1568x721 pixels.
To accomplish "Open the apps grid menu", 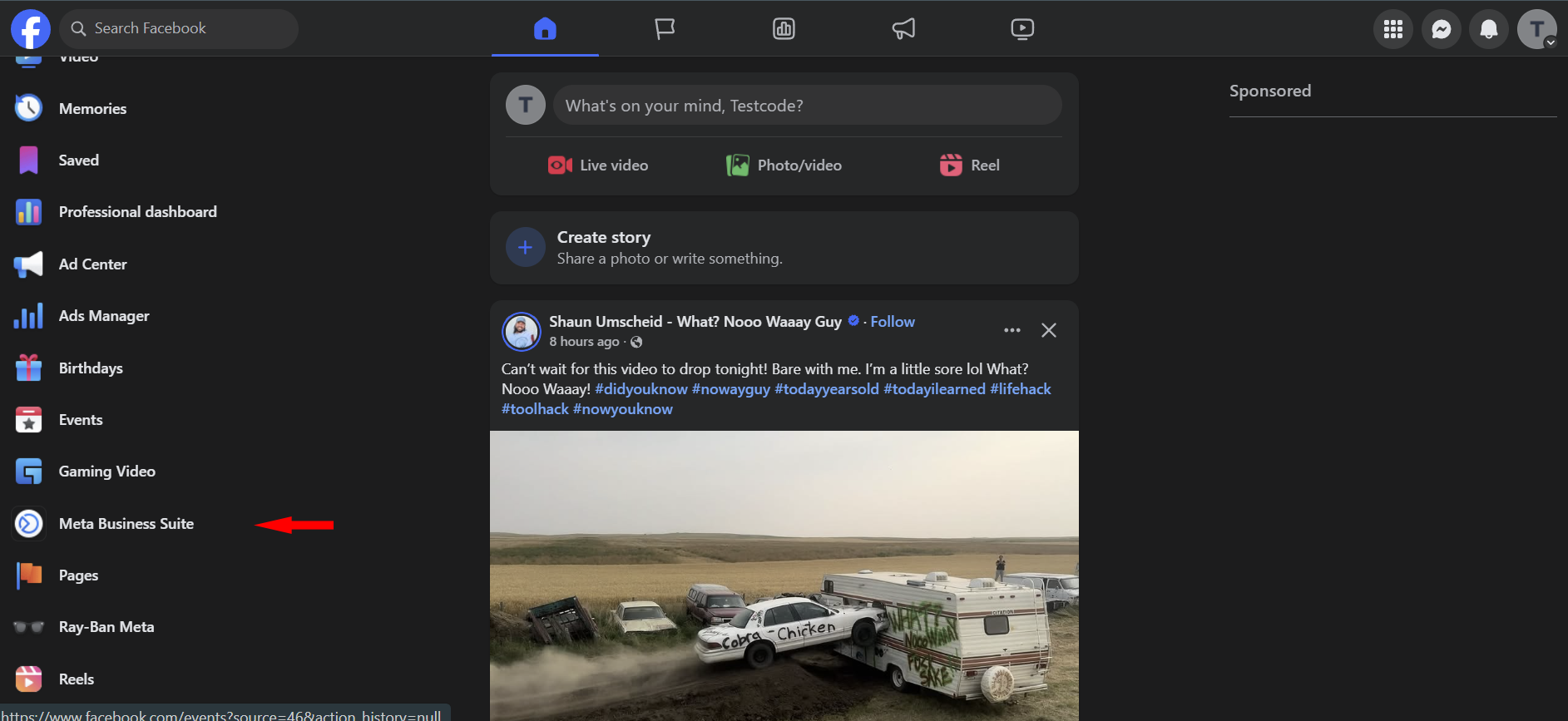I will [1392, 30].
